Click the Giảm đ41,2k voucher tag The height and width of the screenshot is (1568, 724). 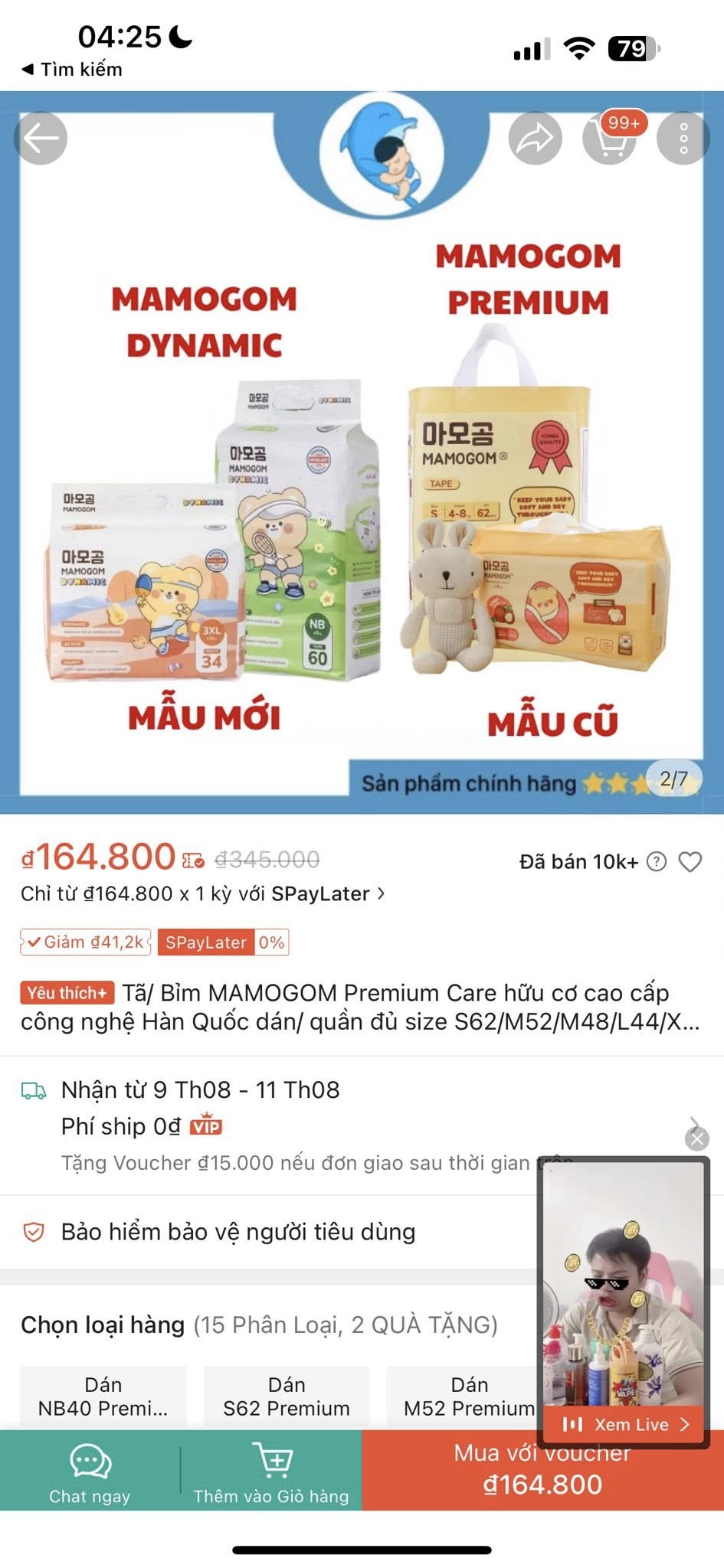(x=84, y=942)
